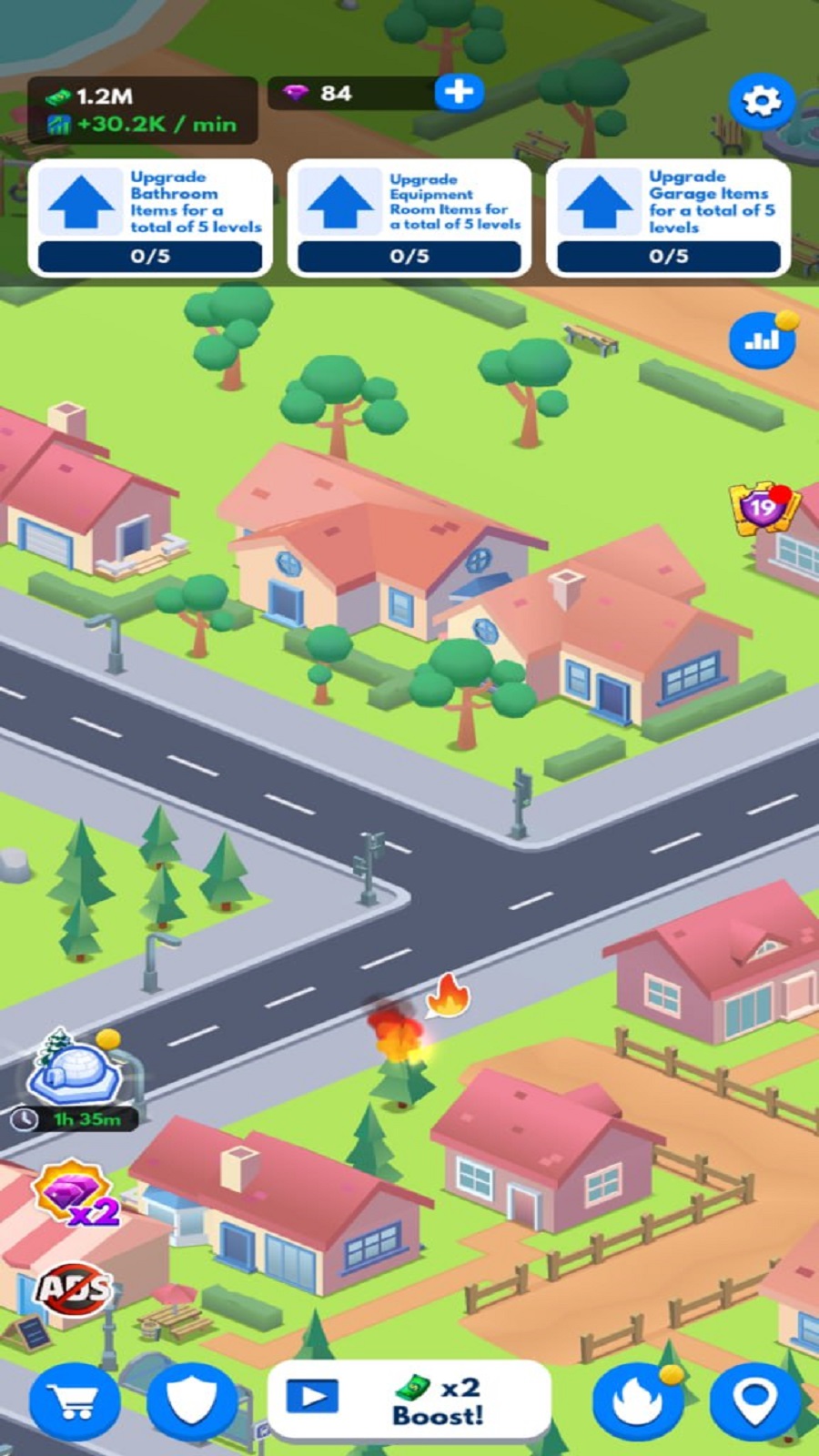Open the Upgrade Bathroom Items quest

pyautogui.click(x=150, y=218)
